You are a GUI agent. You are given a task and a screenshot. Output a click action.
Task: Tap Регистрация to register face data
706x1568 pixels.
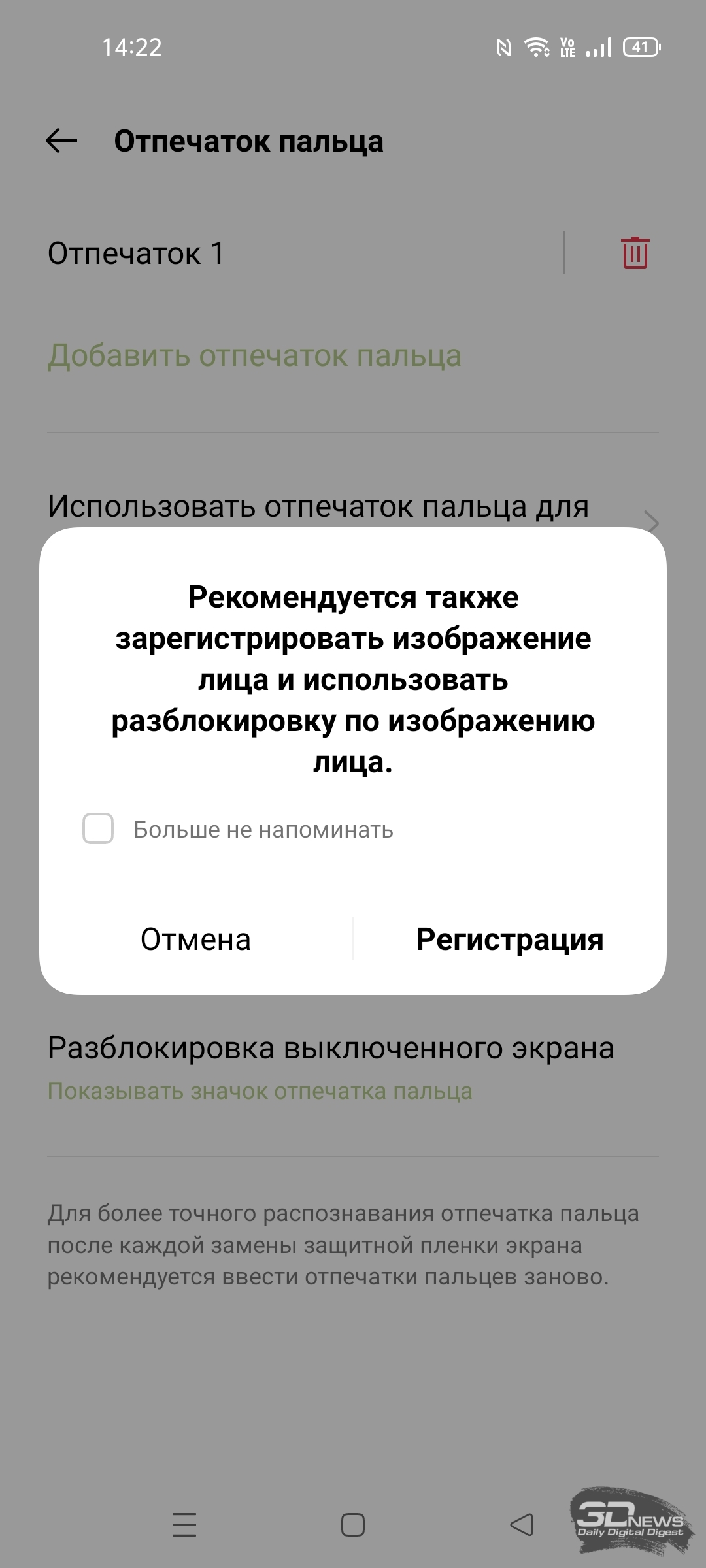(x=510, y=939)
